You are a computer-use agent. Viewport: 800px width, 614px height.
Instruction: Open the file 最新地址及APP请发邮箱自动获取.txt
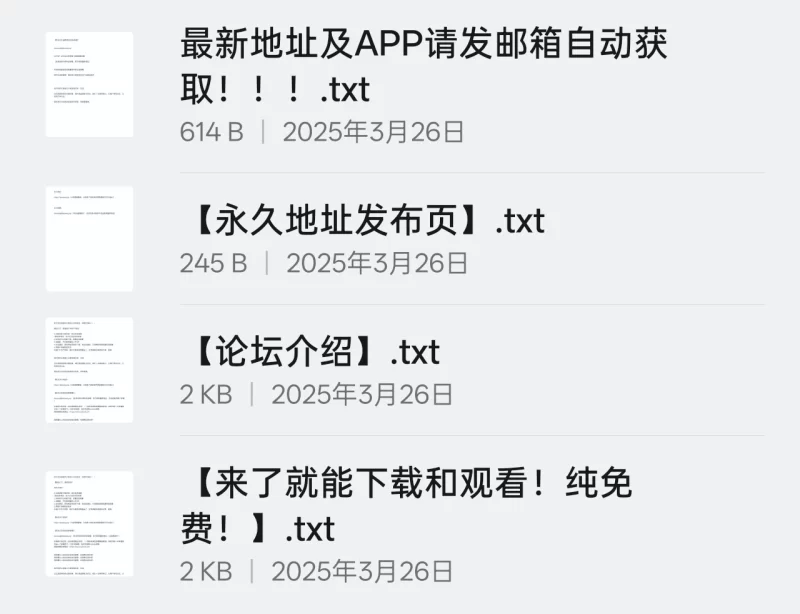tap(424, 67)
